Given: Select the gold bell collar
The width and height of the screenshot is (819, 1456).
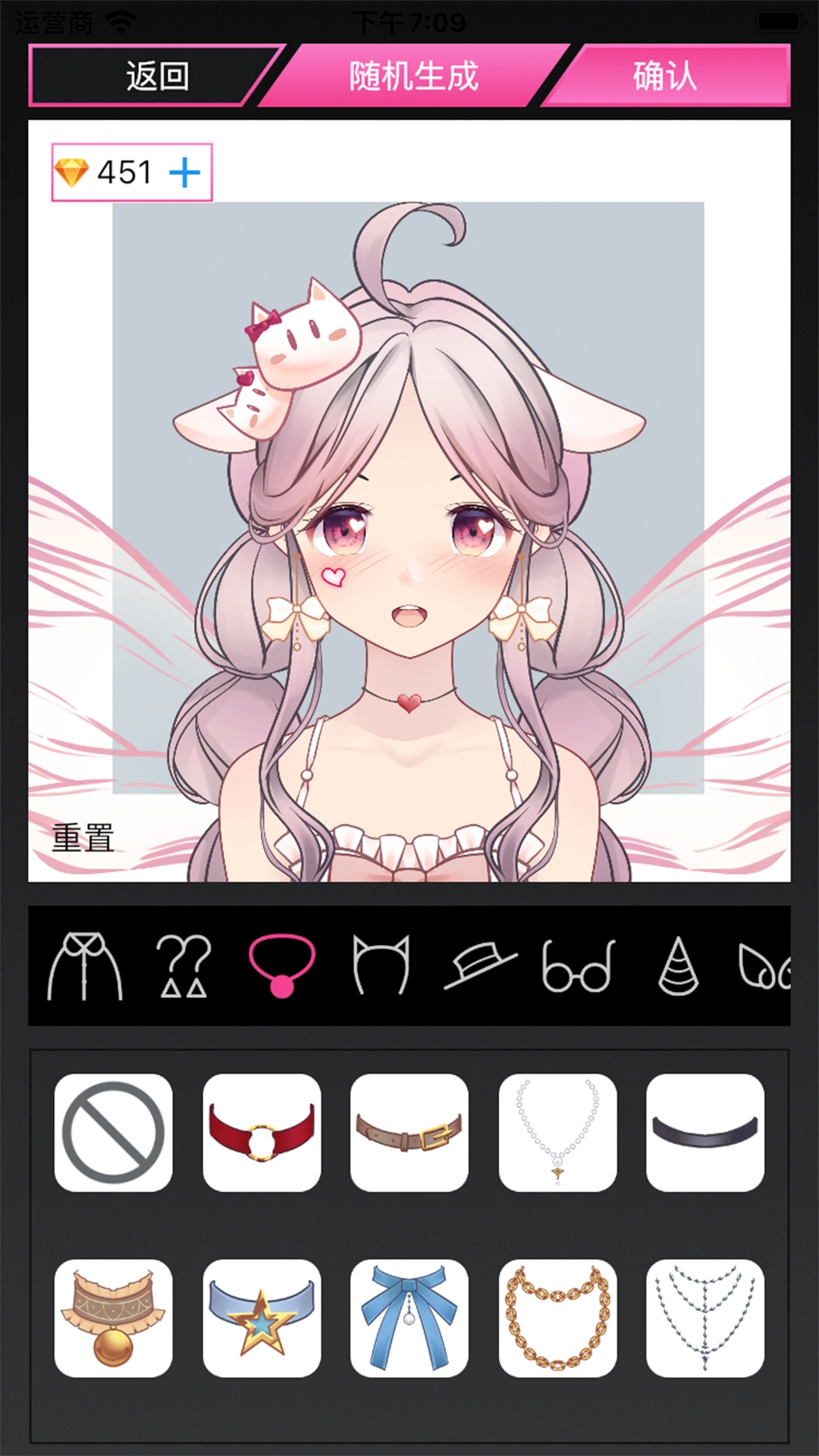Looking at the screenshot, I should (x=113, y=1318).
